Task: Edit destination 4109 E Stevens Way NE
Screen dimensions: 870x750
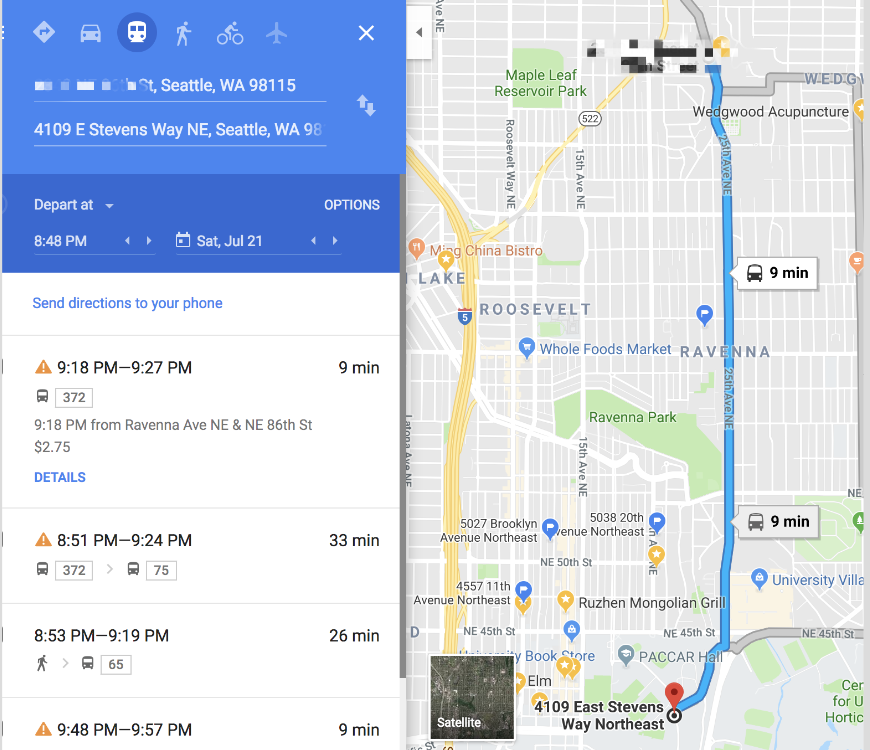Action: click(178, 130)
